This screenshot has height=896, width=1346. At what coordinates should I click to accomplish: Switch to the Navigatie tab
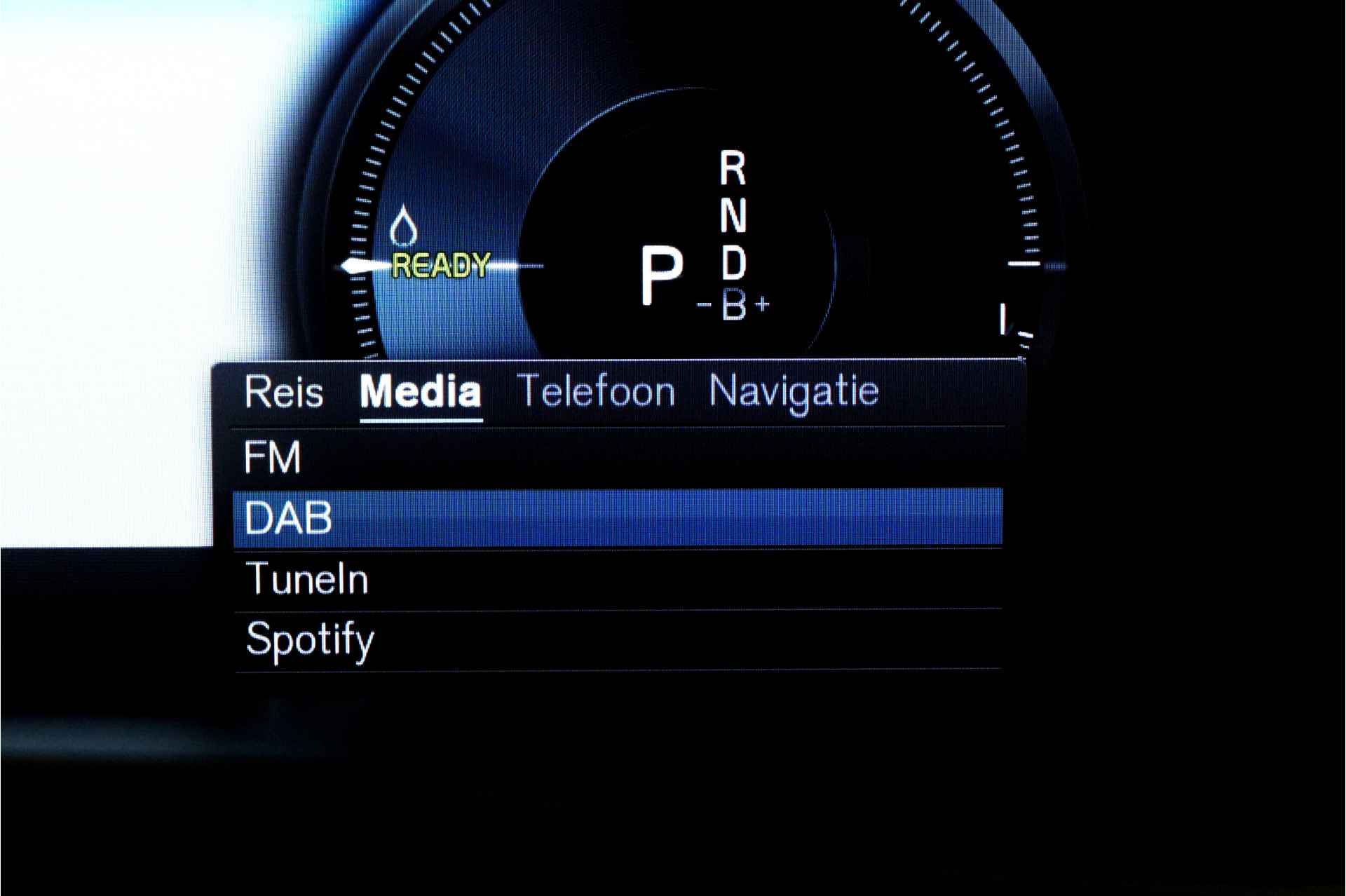794,391
